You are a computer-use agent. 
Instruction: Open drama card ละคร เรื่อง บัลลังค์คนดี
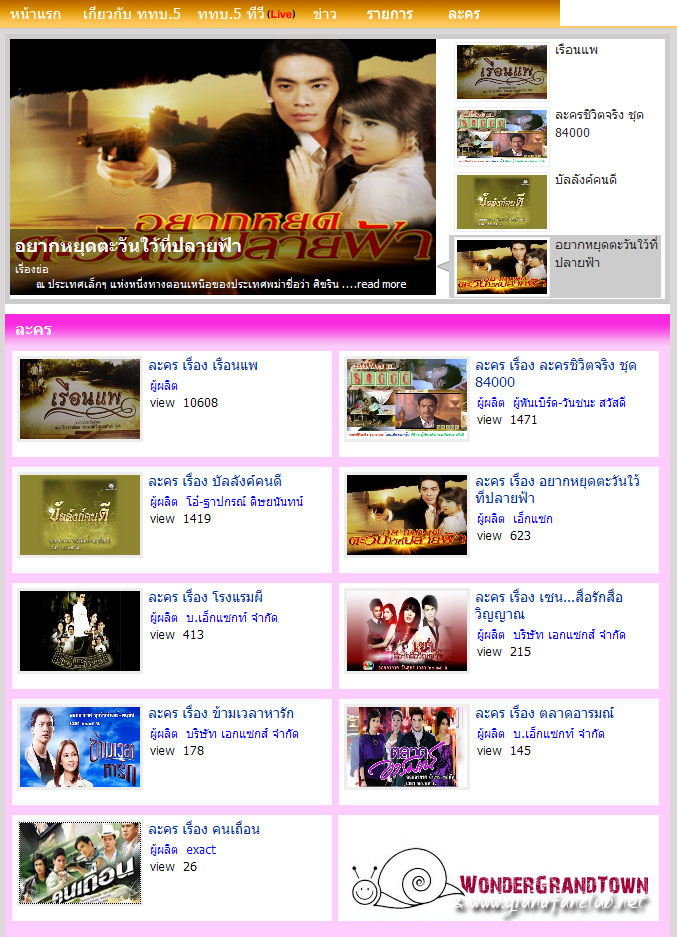pos(215,482)
